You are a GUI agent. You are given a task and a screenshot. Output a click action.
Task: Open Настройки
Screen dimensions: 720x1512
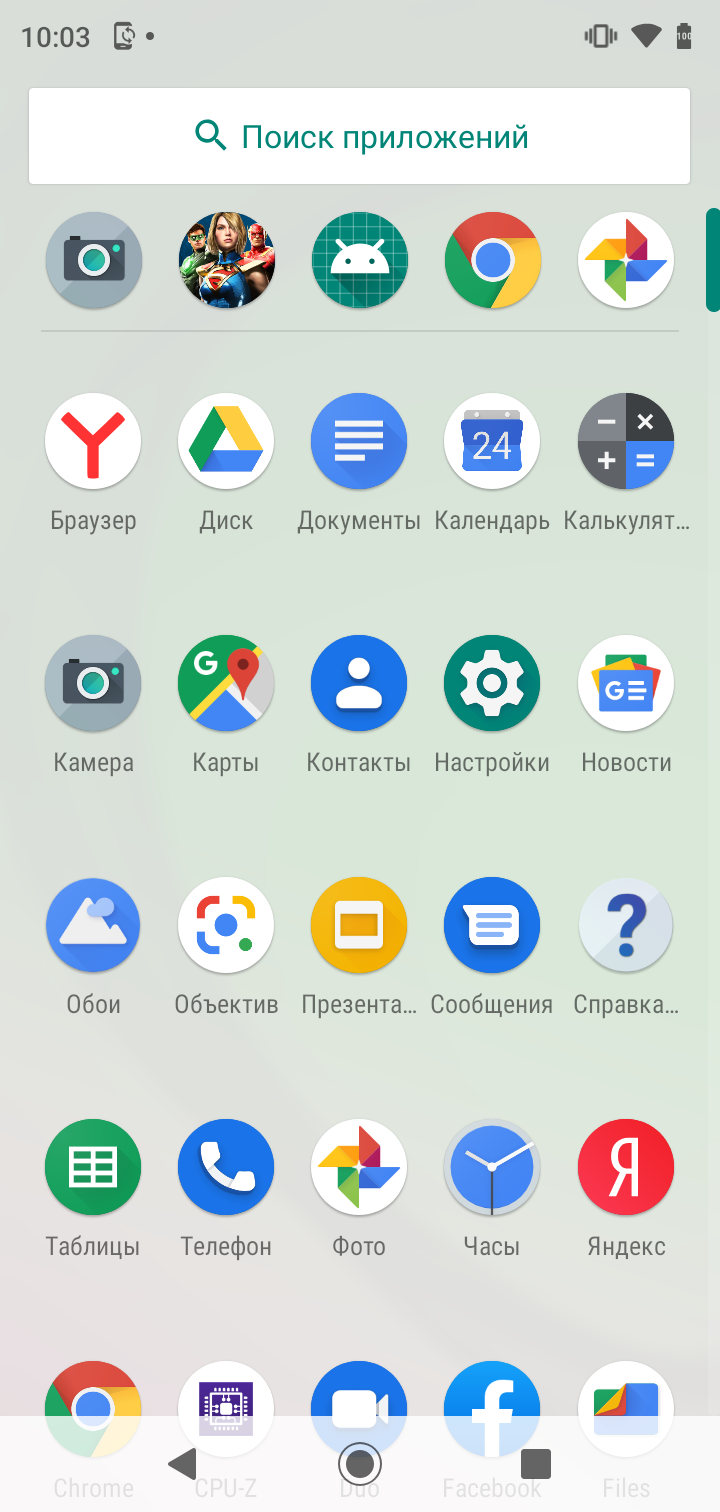point(492,684)
